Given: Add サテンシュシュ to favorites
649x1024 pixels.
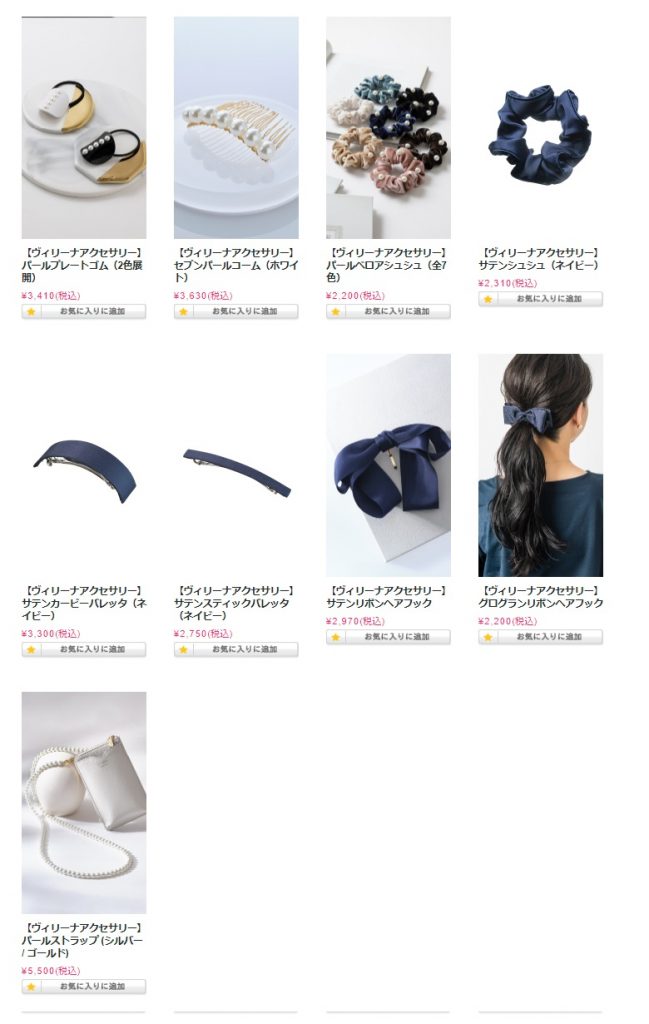Looking at the screenshot, I should (x=540, y=299).
